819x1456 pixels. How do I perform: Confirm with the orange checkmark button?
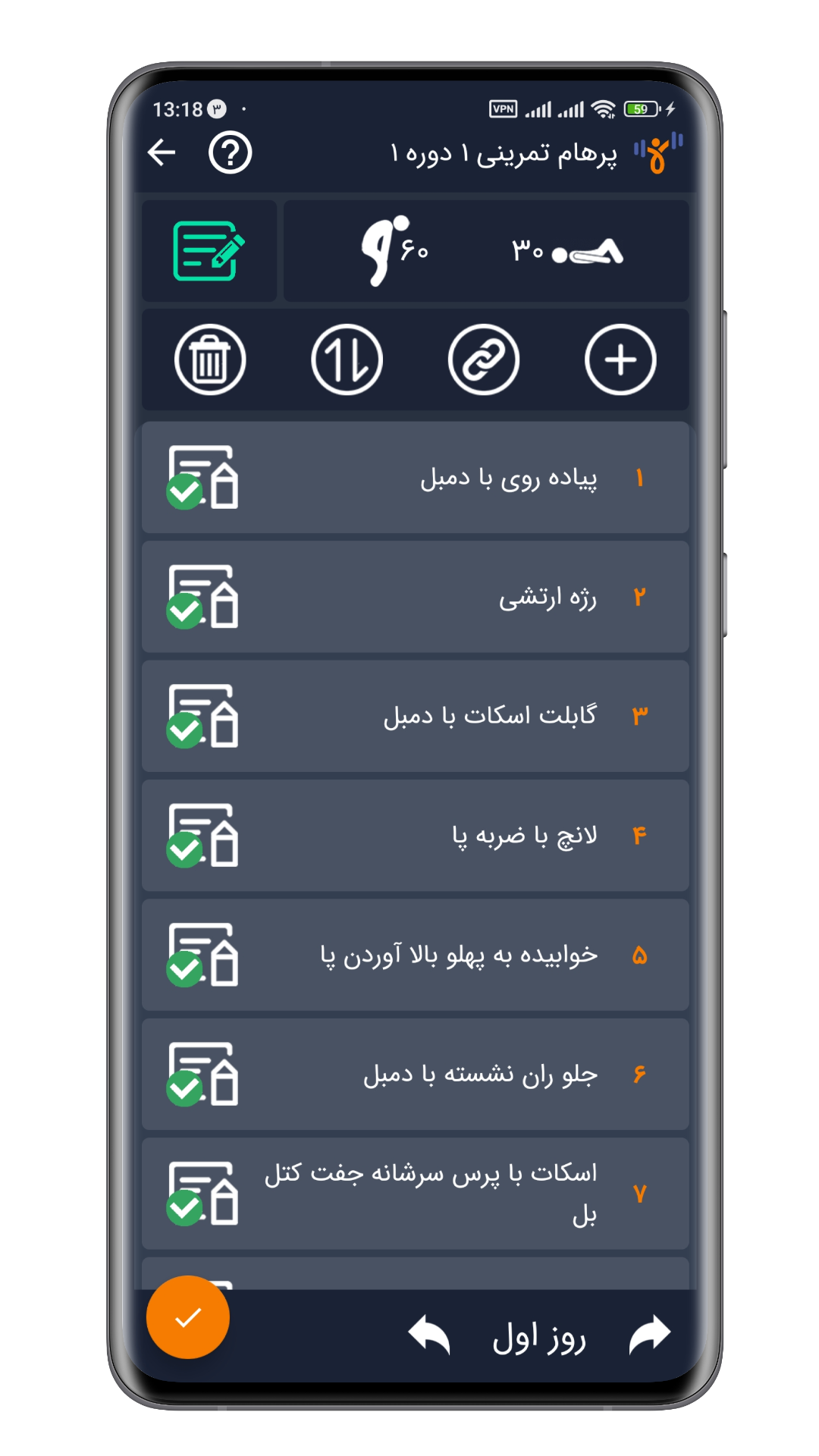pyautogui.click(x=188, y=1317)
